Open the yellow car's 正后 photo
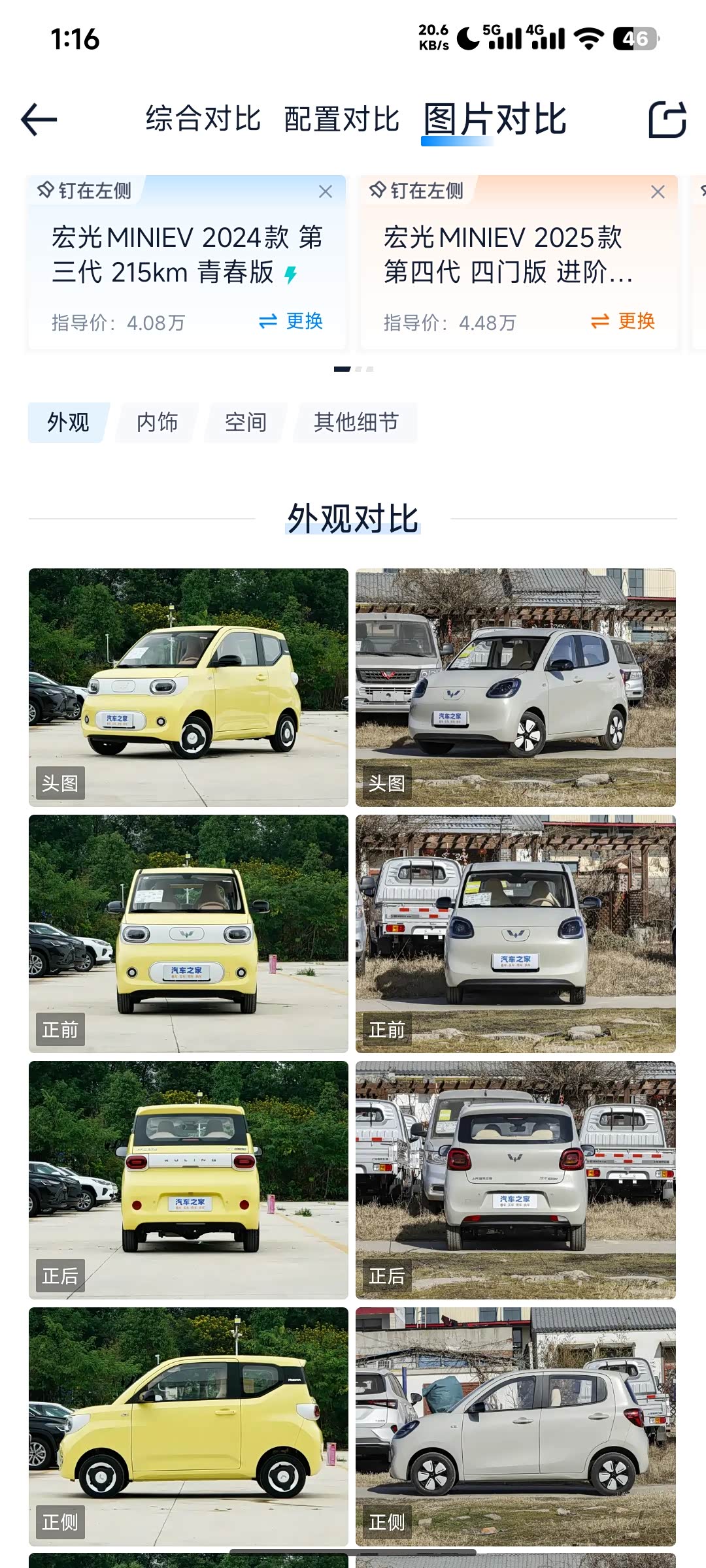The width and height of the screenshot is (706, 1568). pyautogui.click(x=188, y=1180)
